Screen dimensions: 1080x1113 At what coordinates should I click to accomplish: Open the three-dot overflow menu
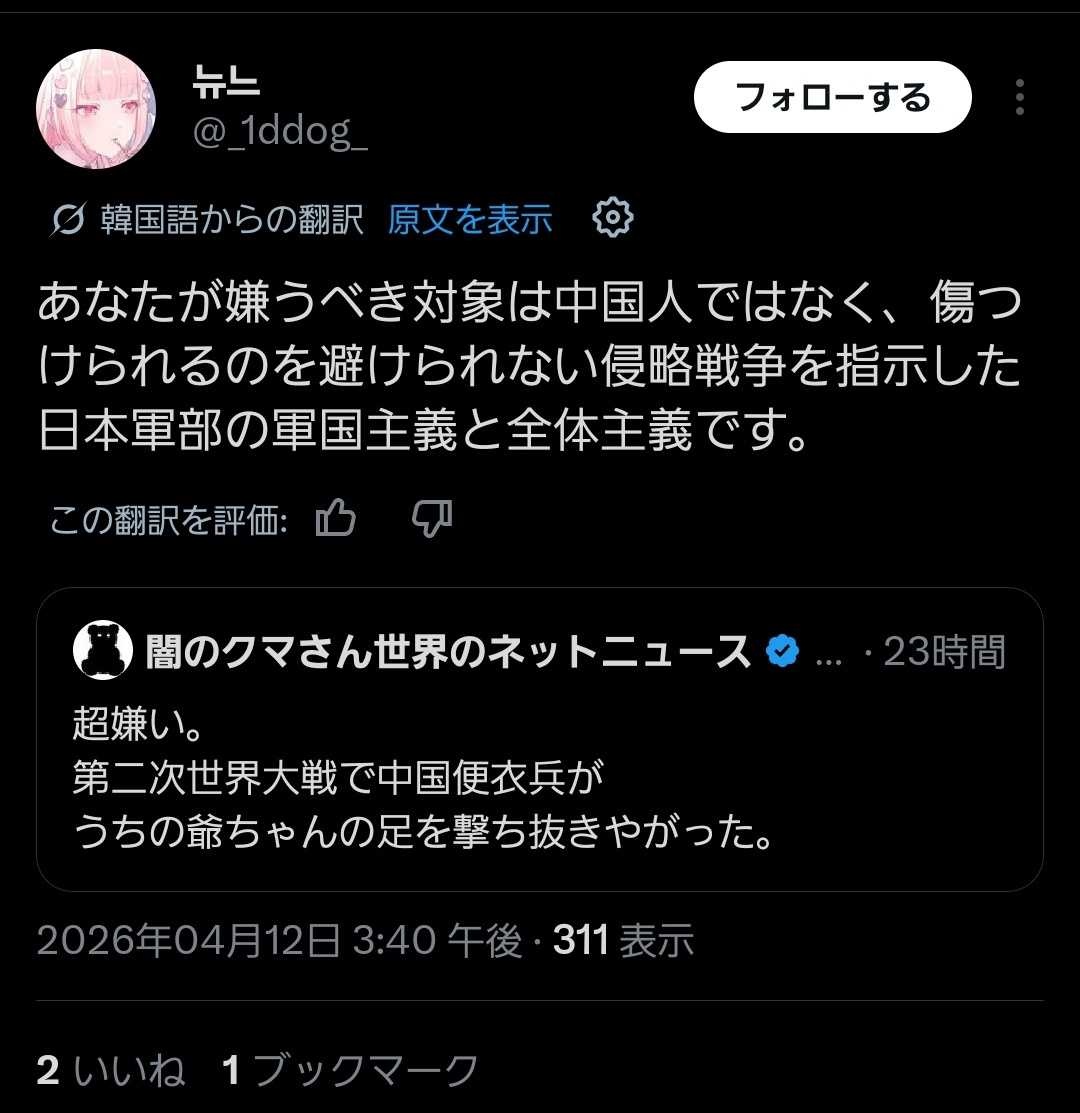pos(1019,97)
